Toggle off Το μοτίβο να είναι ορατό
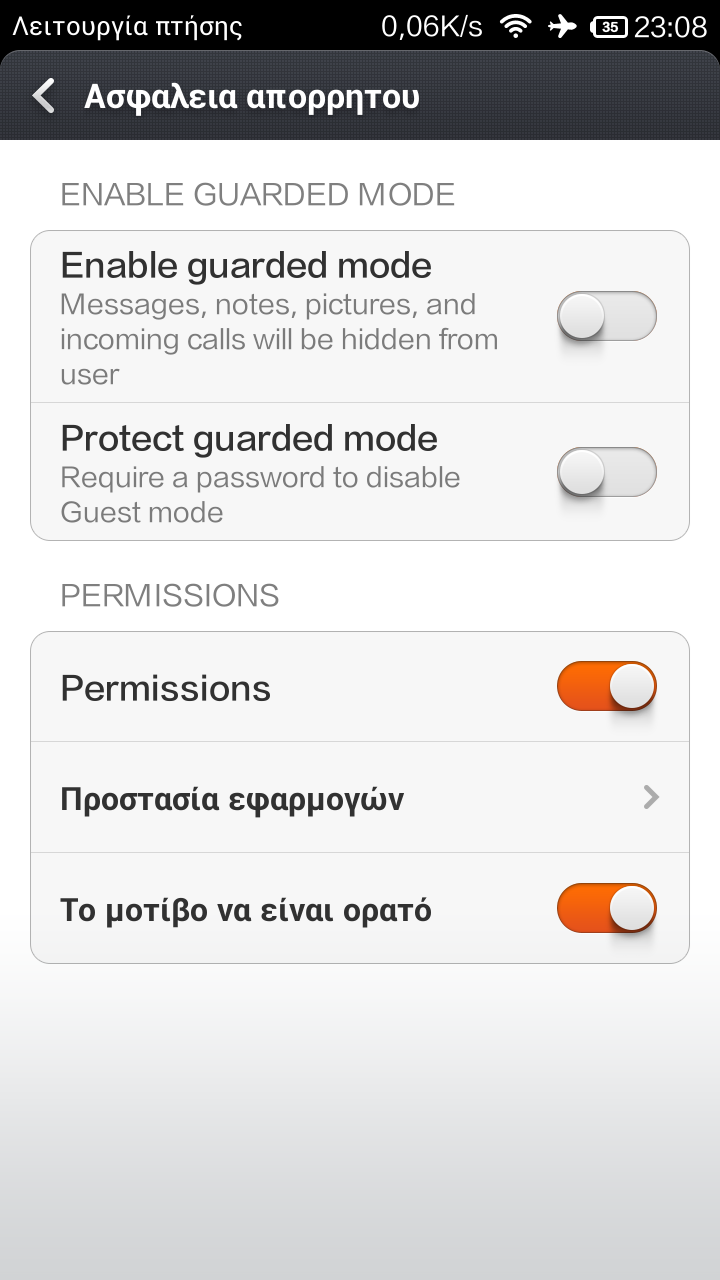The width and height of the screenshot is (720, 1280). tap(607, 909)
